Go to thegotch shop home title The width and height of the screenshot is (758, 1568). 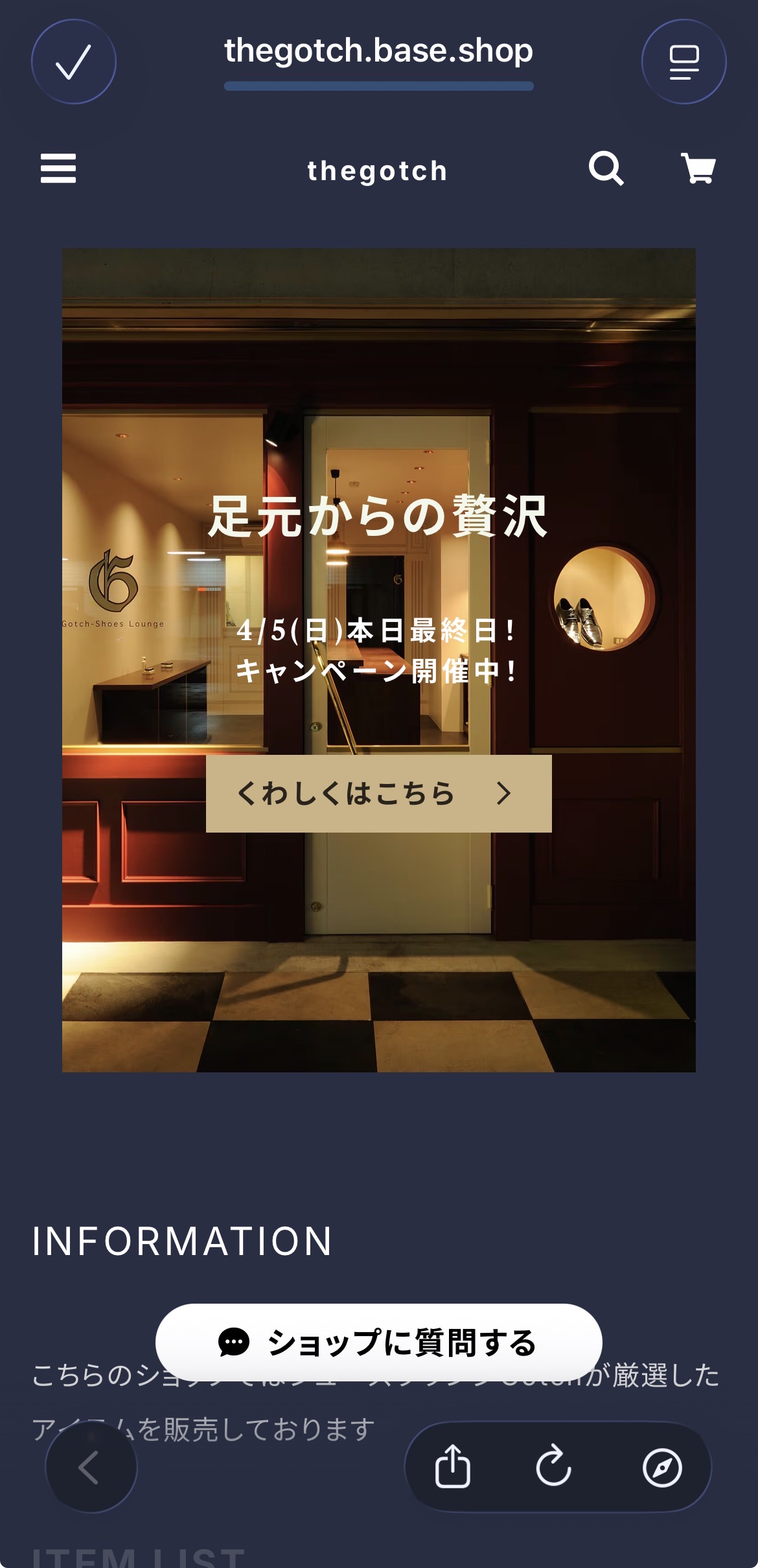tap(377, 171)
